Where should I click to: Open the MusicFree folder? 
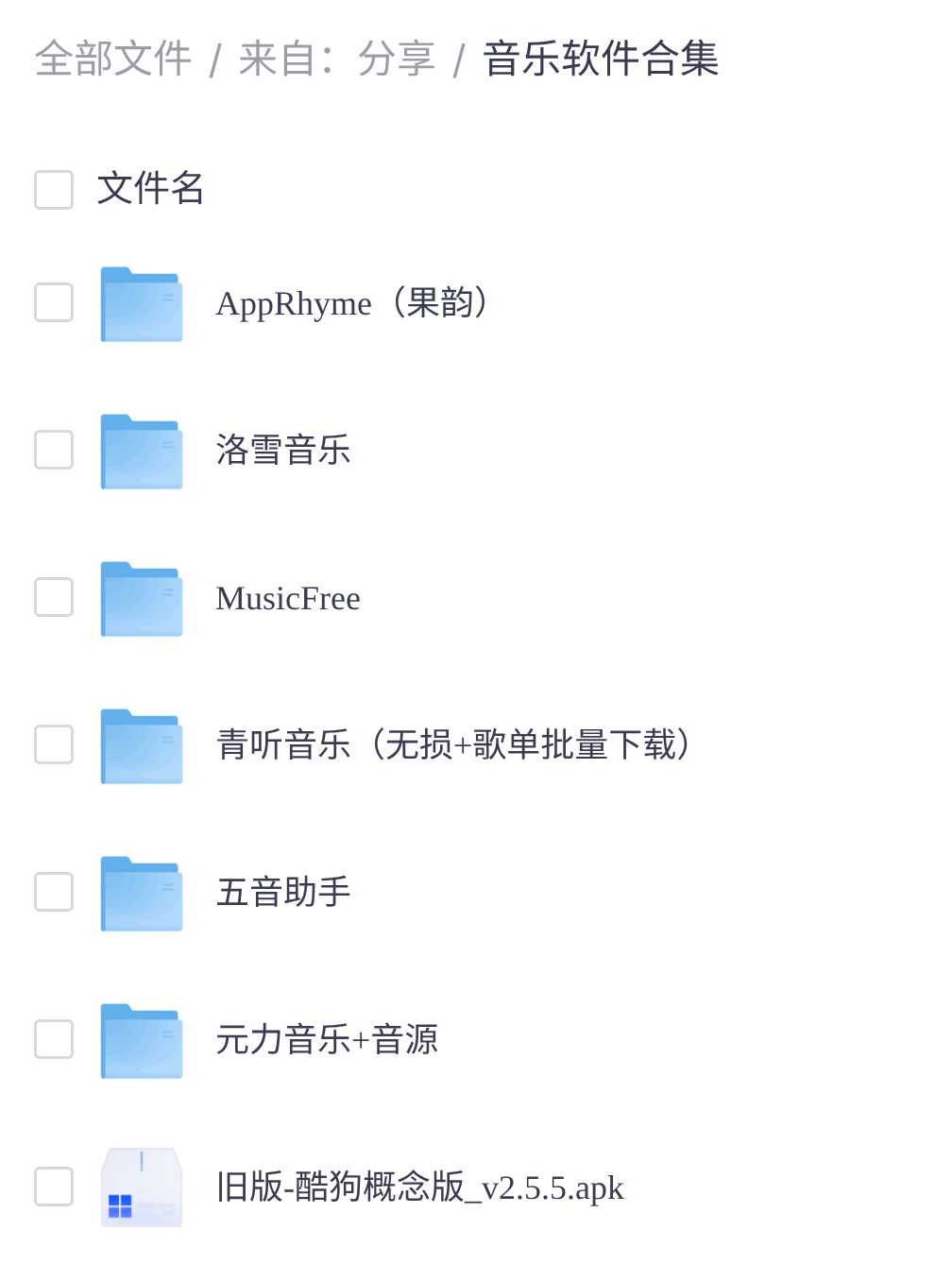tap(288, 599)
